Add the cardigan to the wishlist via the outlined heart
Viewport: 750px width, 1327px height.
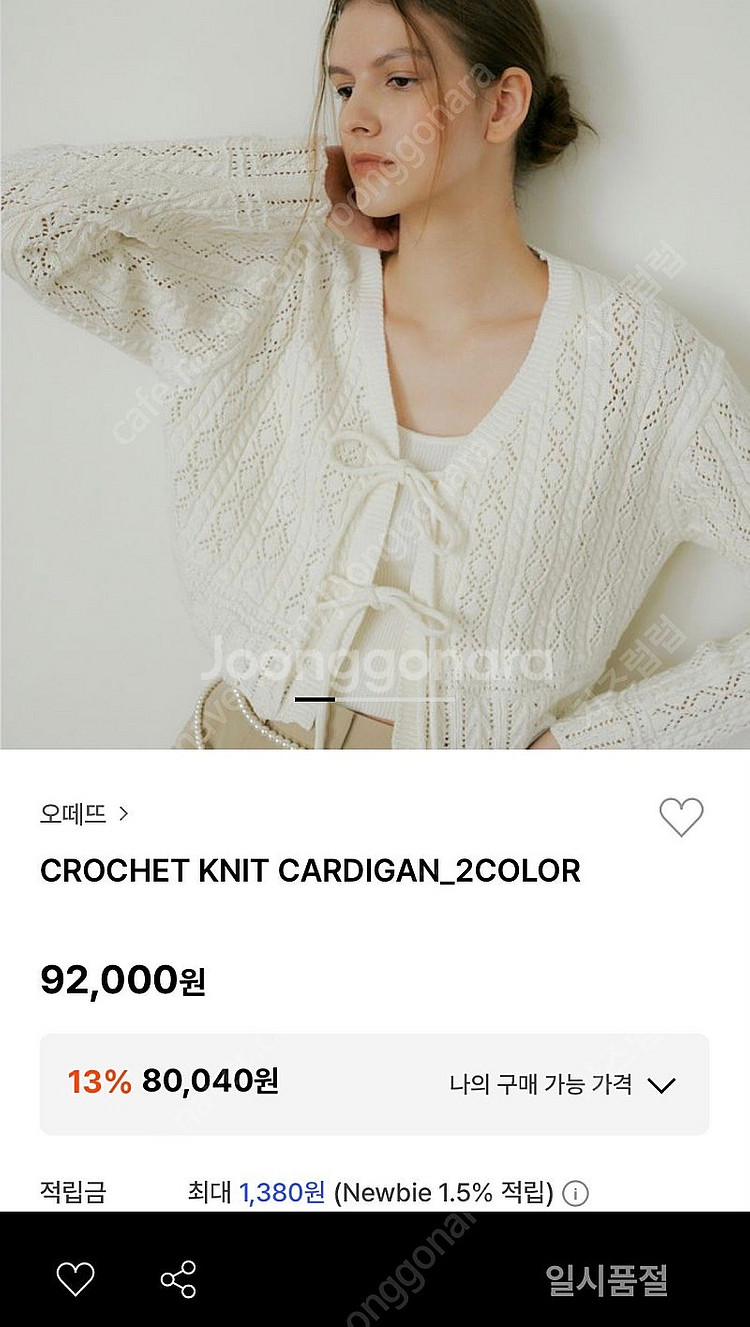click(x=681, y=817)
